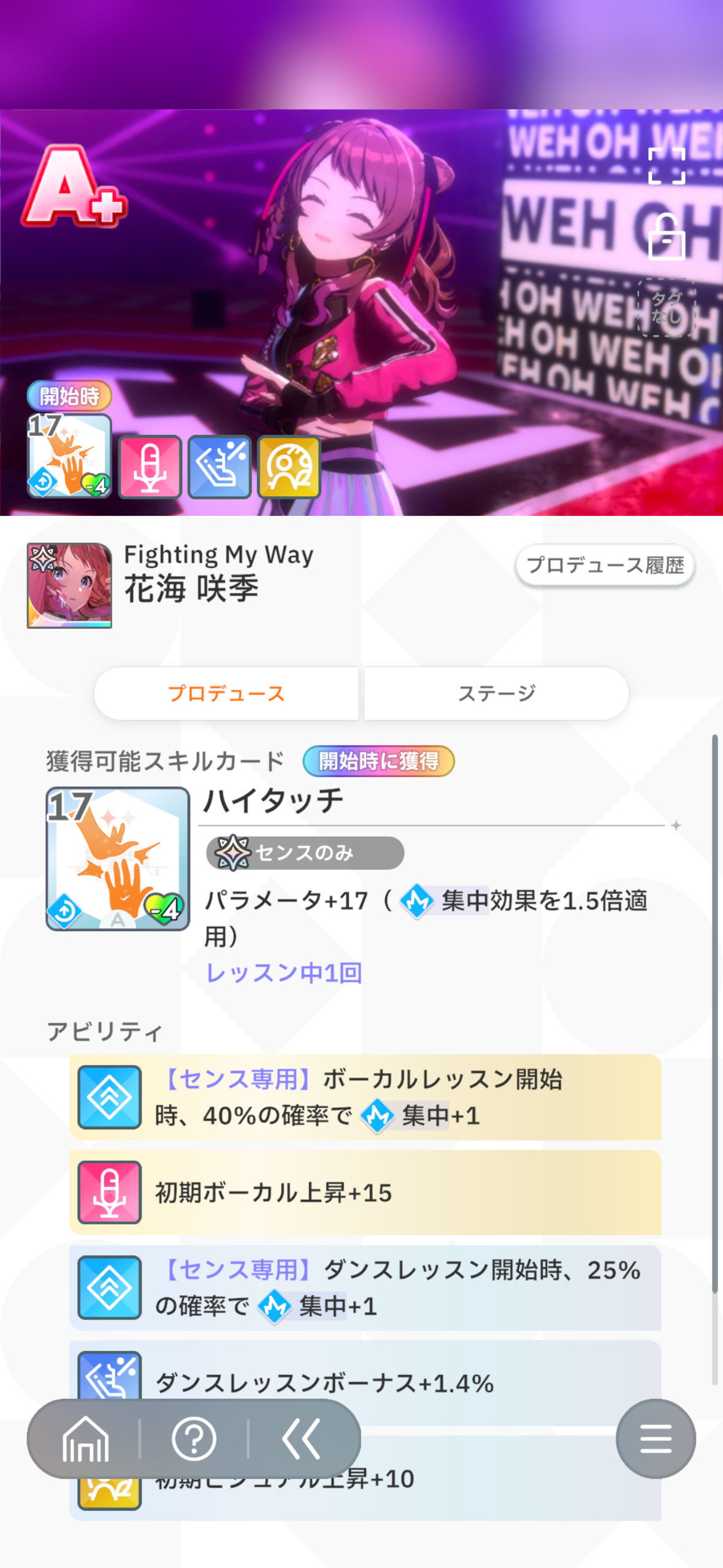This screenshot has width=723, height=1568.
Task: Go back with the double-arrow button
Action: tap(301, 1439)
